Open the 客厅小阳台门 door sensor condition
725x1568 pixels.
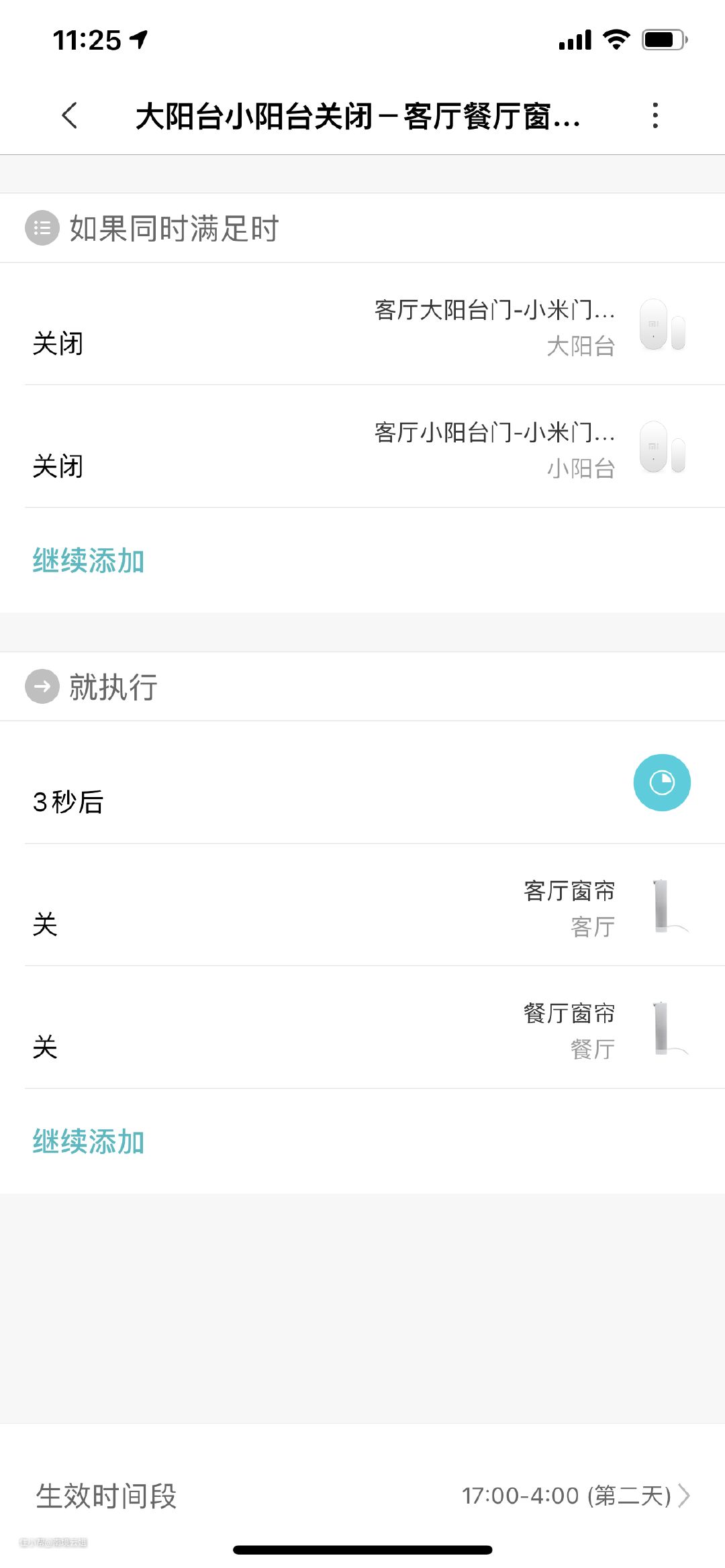(x=362, y=448)
